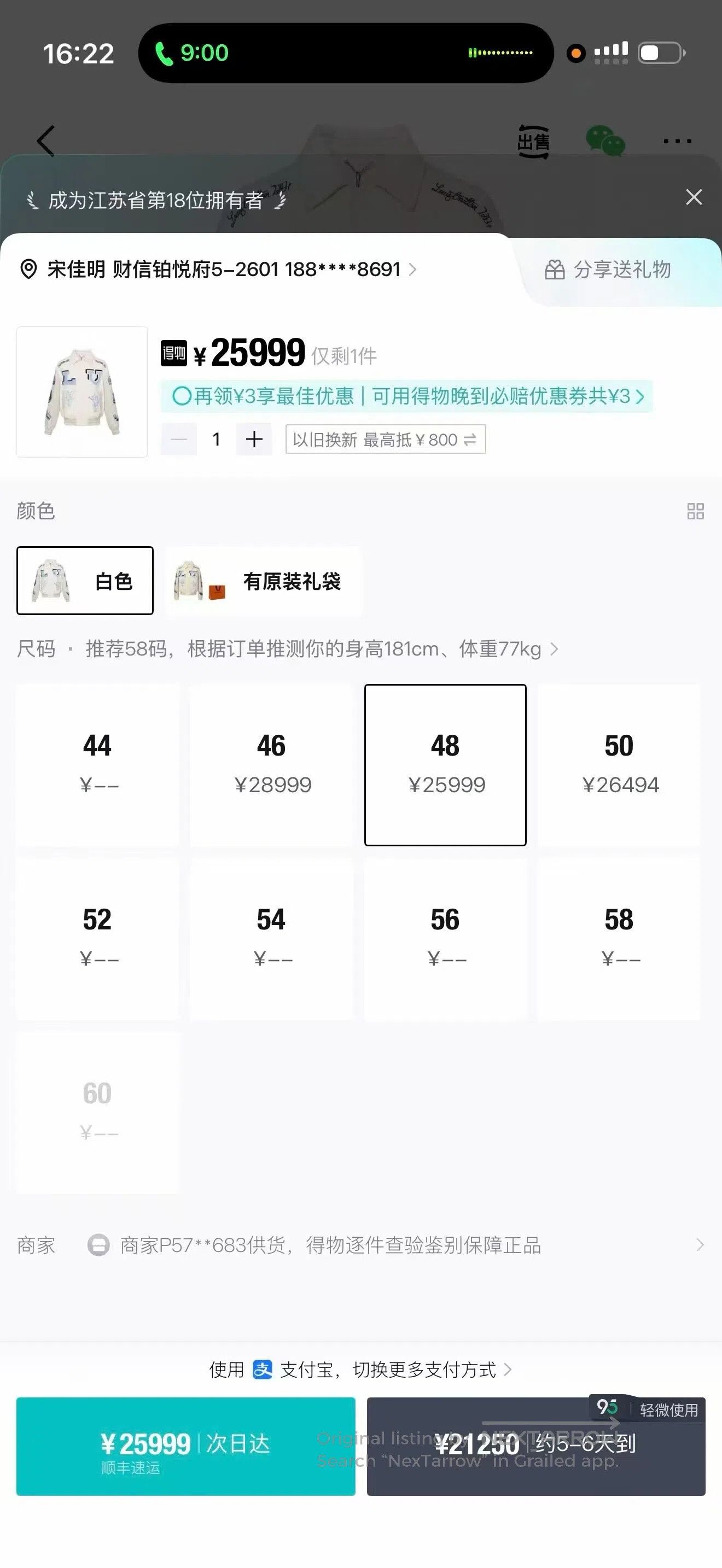Select the 白色 color option
Screen dimensions: 722x1568
point(85,581)
